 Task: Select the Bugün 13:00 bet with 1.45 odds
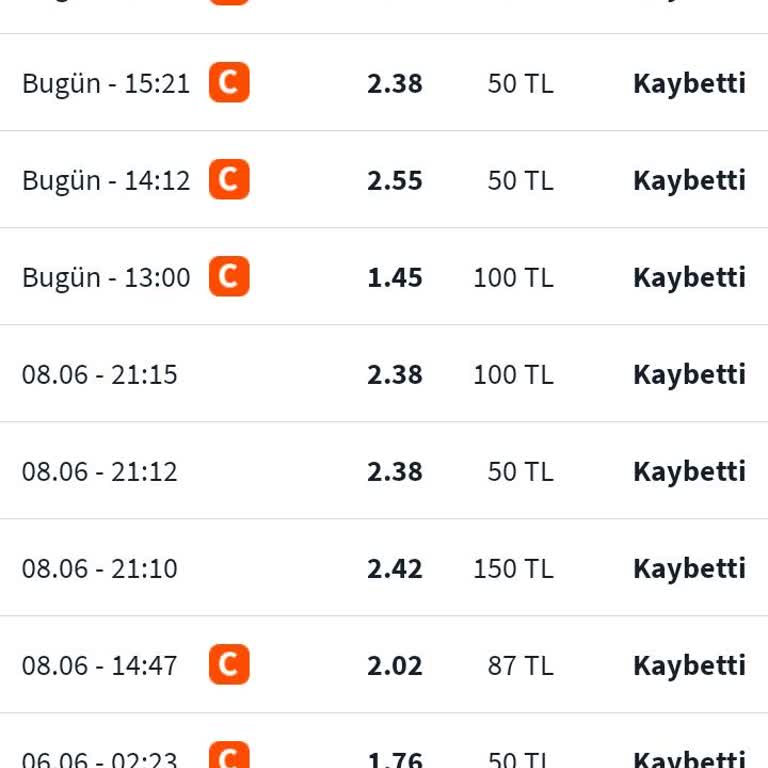point(384,277)
